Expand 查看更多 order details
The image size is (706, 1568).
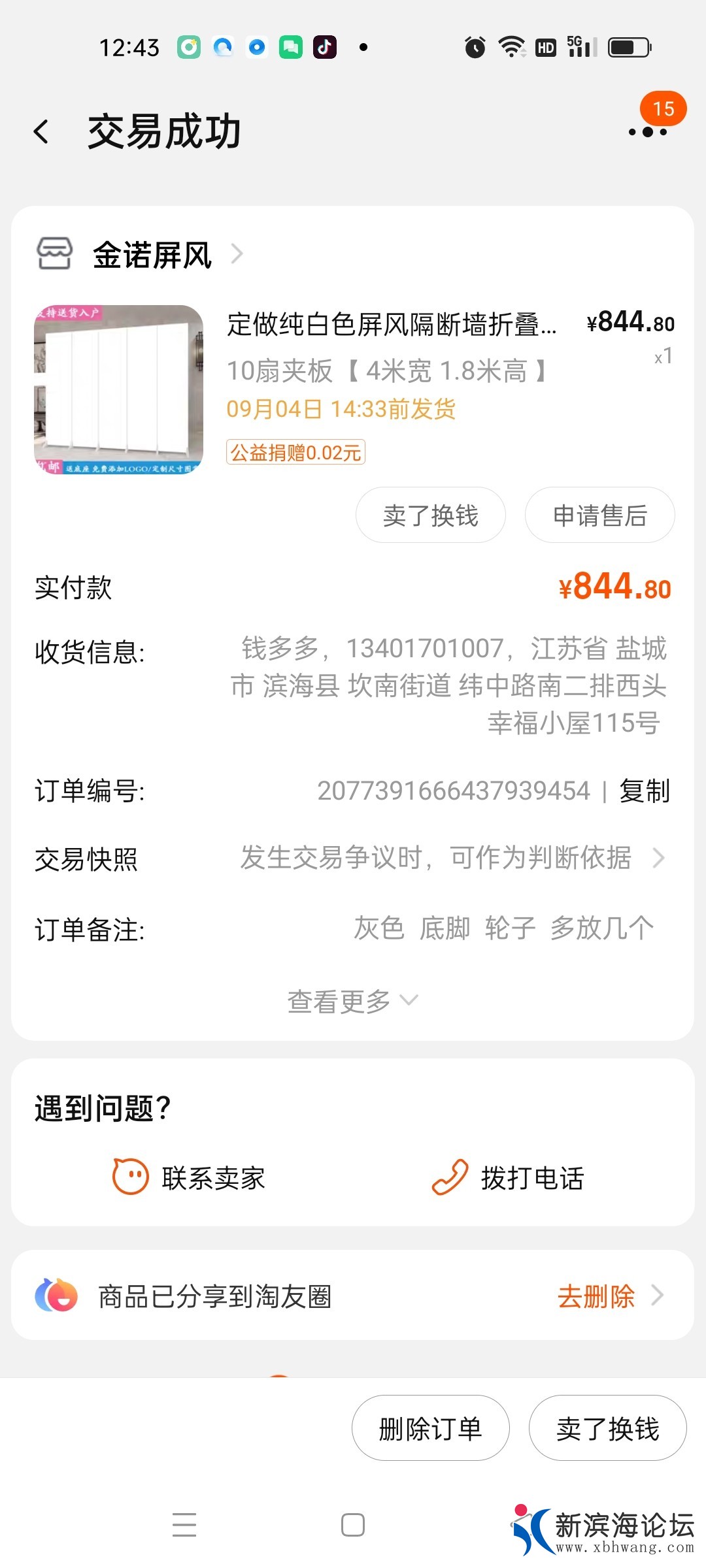pos(352,1001)
